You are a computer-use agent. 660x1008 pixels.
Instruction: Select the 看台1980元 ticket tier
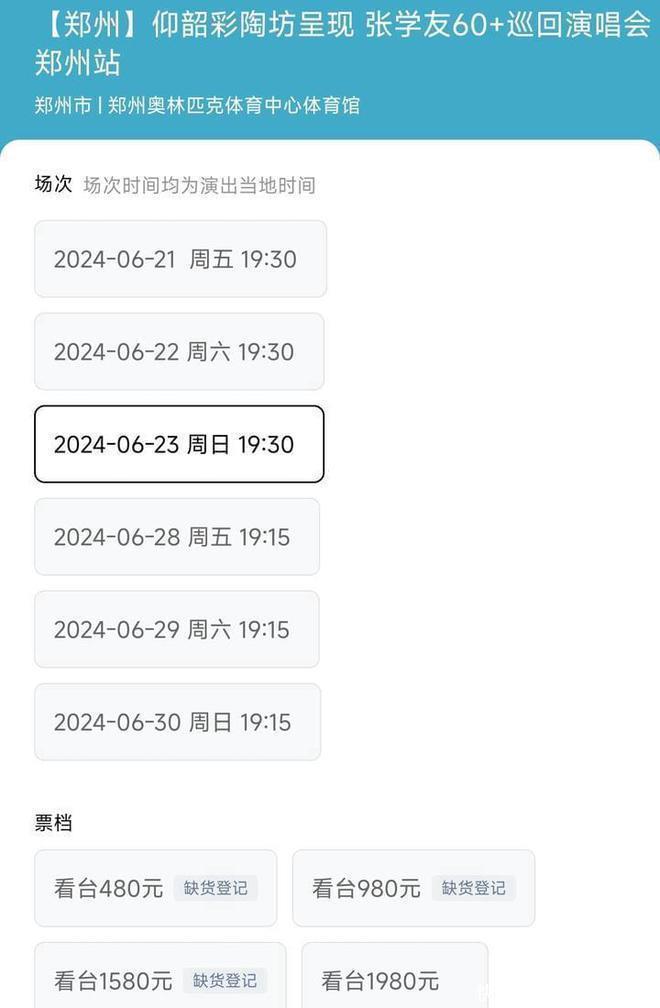tap(394, 978)
